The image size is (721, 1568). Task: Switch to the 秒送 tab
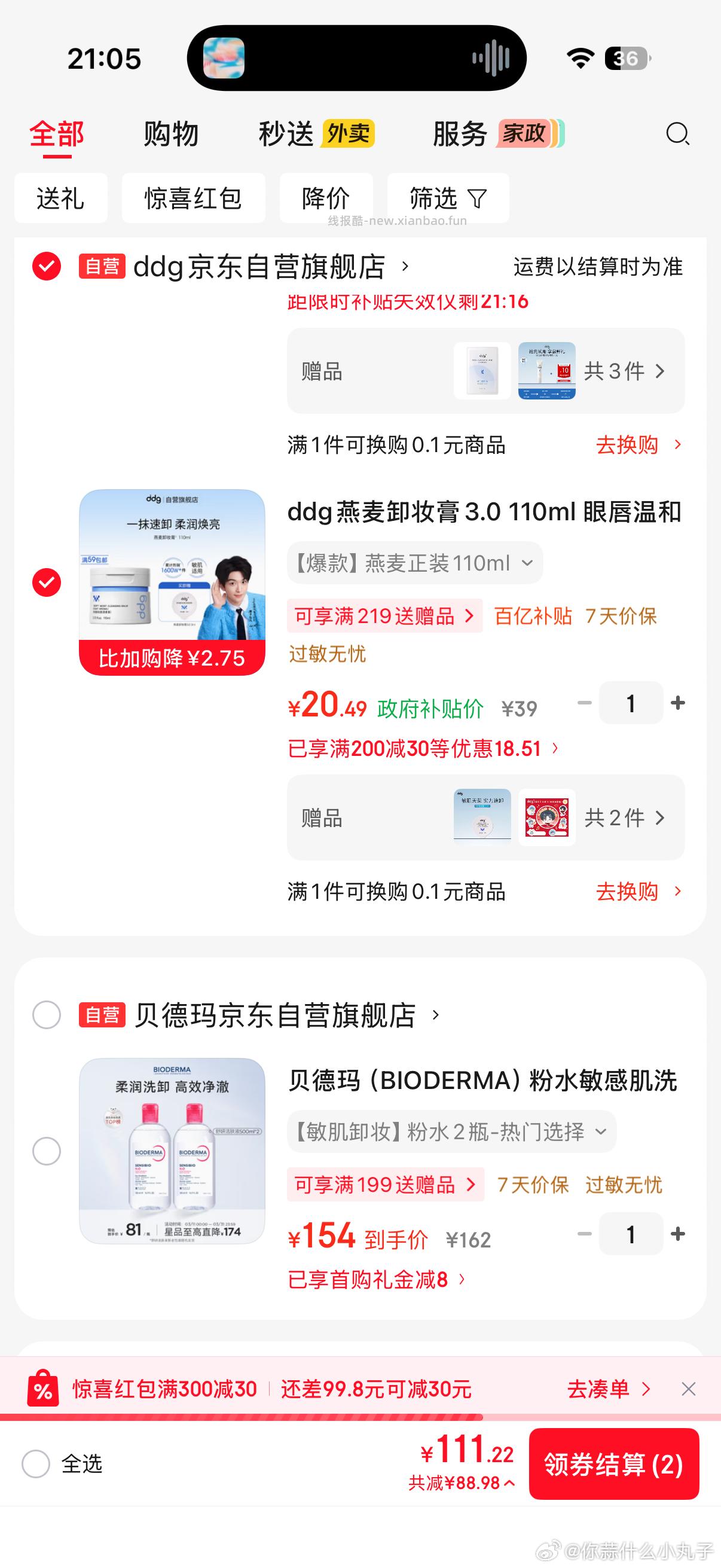click(x=286, y=134)
